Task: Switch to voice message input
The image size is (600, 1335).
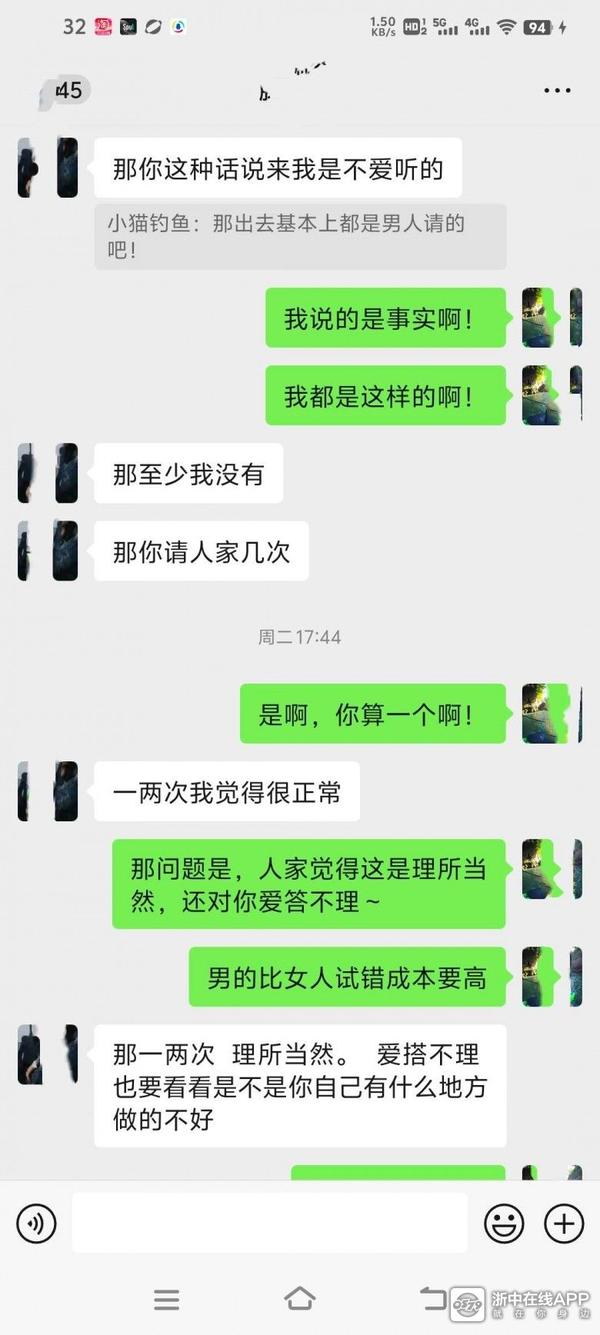Action: coord(37,1222)
